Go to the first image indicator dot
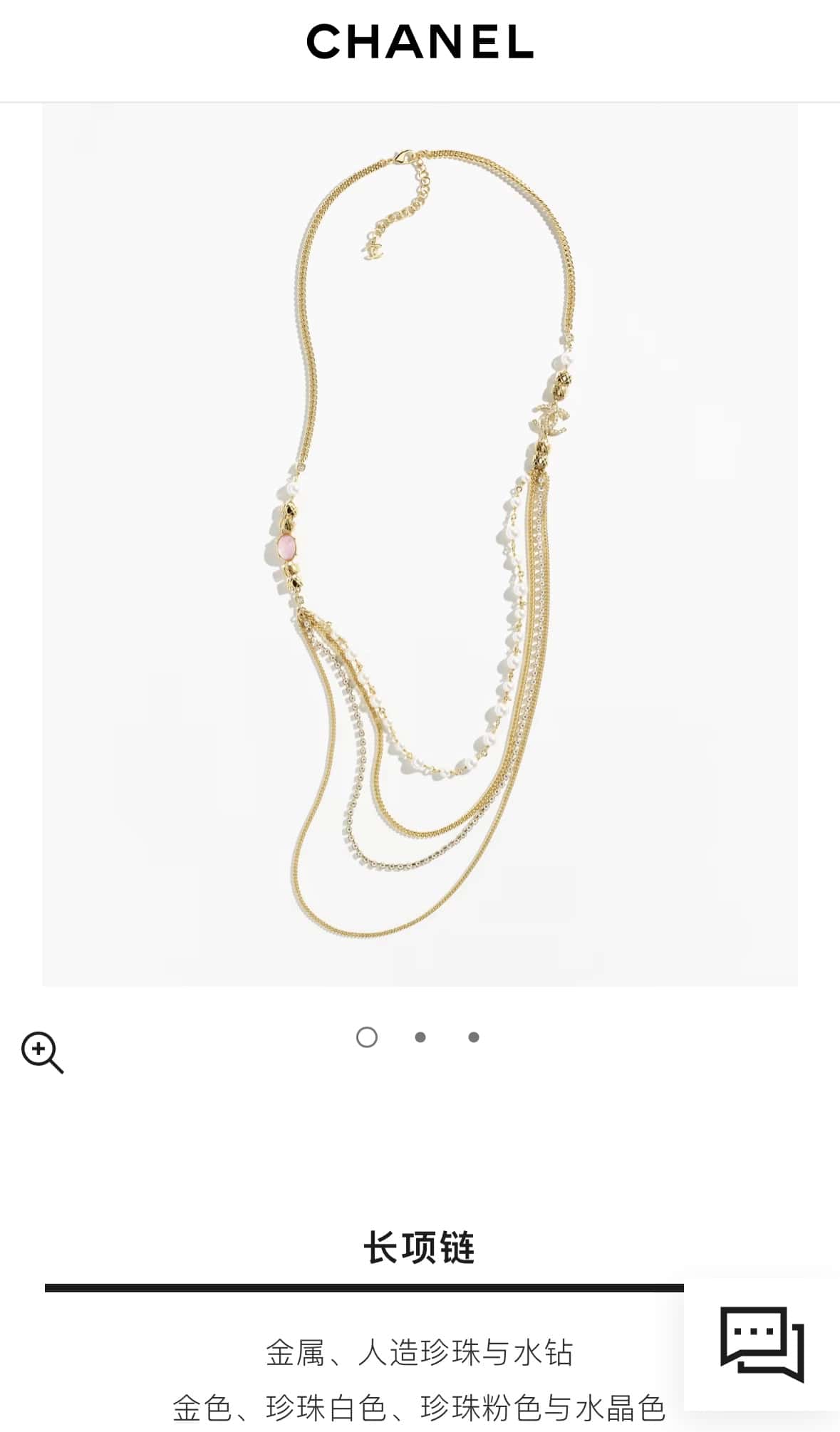Image resolution: width=840 pixels, height=1432 pixels. [367, 1037]
